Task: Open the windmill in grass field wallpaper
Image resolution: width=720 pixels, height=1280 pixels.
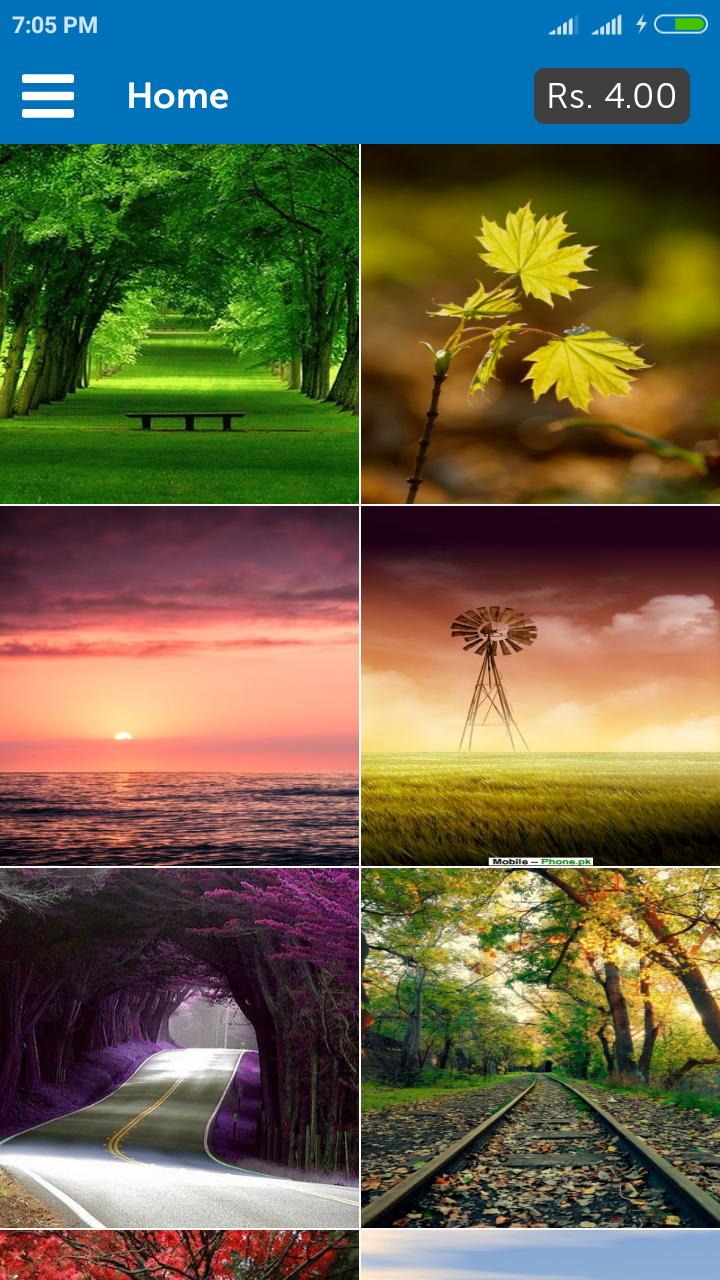Action: [540, 685]
